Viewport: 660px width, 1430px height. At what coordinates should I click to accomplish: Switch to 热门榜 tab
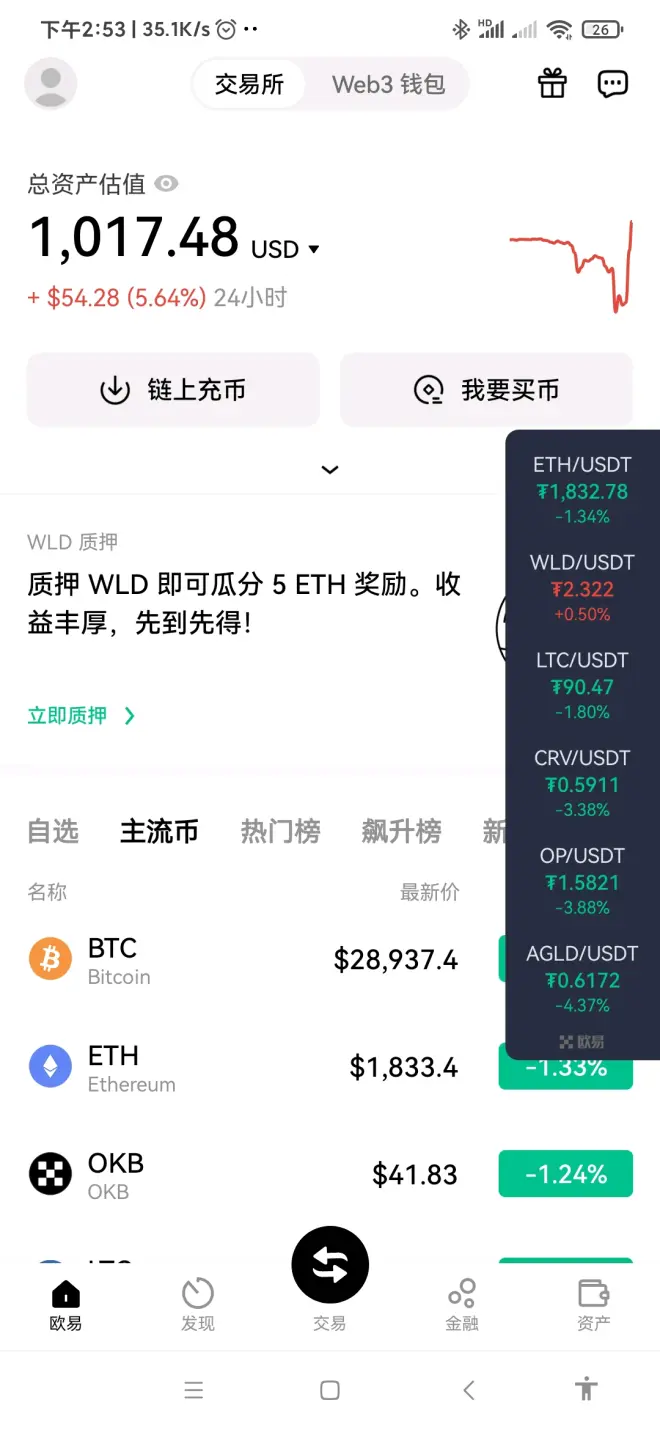pyautogui.click(x=280, y=831)
